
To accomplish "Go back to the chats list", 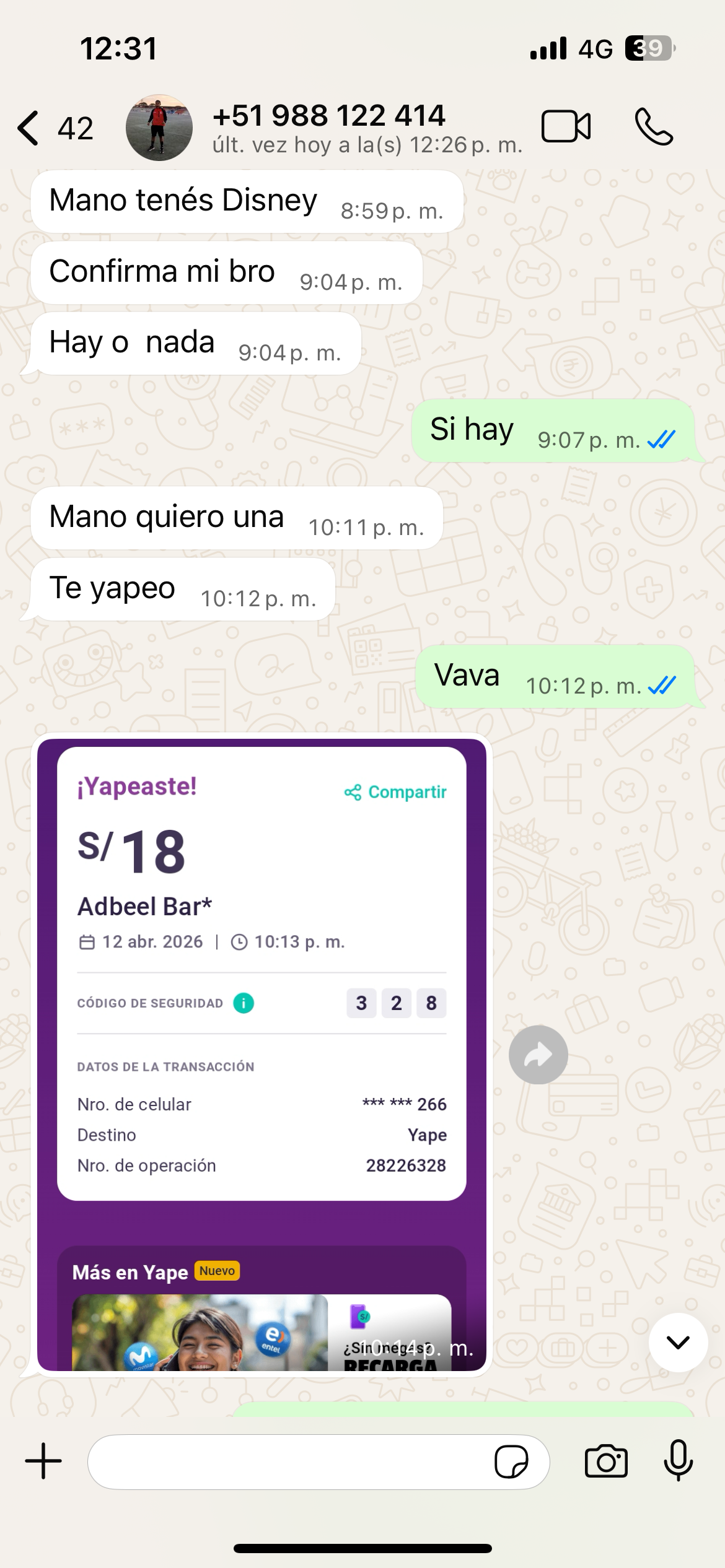I will click(x=55, y=128).
